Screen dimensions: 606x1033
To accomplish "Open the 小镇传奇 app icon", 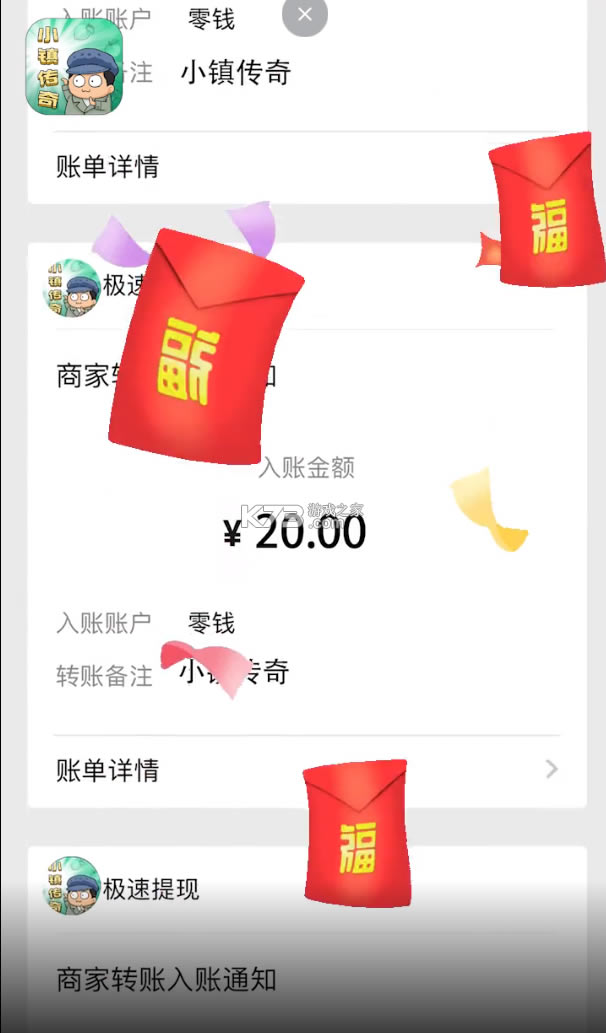I will [x=73, y=67].
